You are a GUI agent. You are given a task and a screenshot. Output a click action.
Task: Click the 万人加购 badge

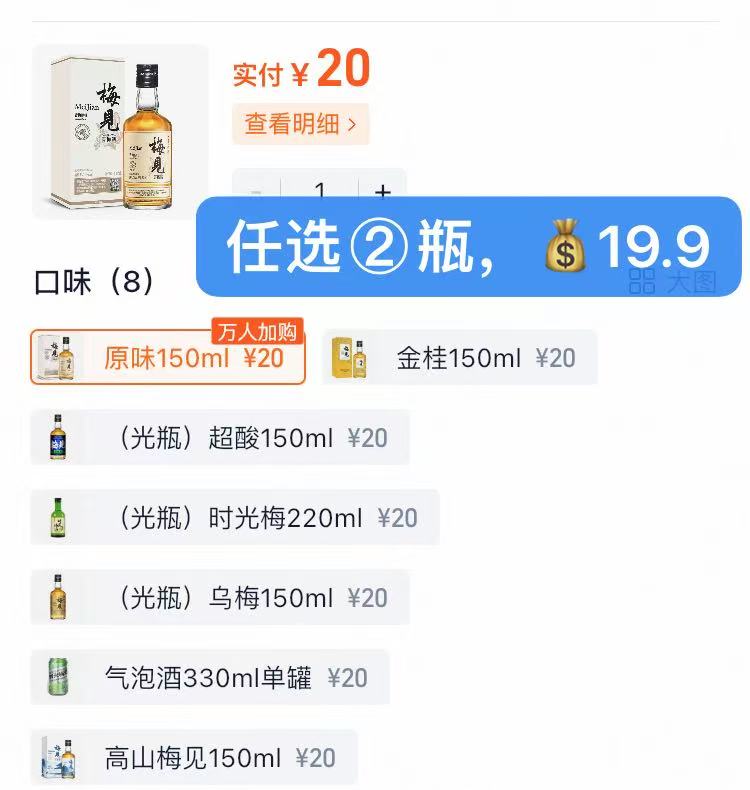(260, 332)
